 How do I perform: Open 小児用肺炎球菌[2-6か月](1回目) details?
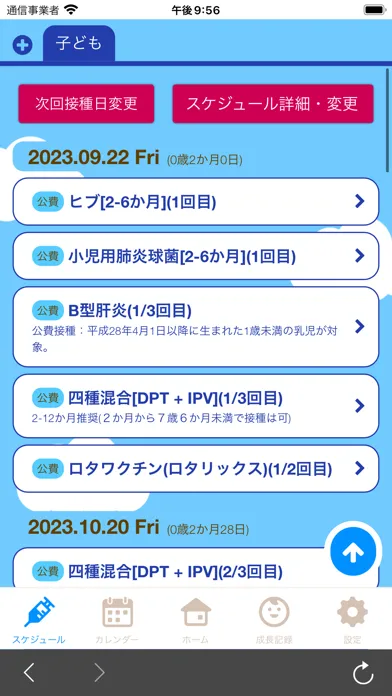[x=196, y=256]
